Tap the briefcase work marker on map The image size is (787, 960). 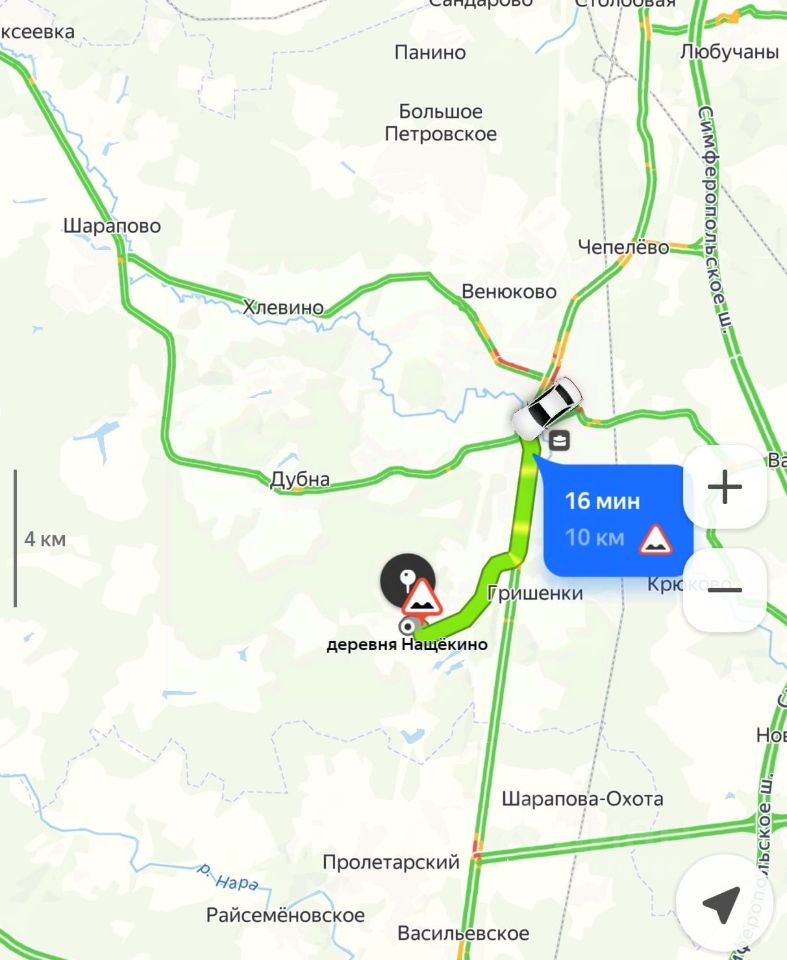point(559,439)
